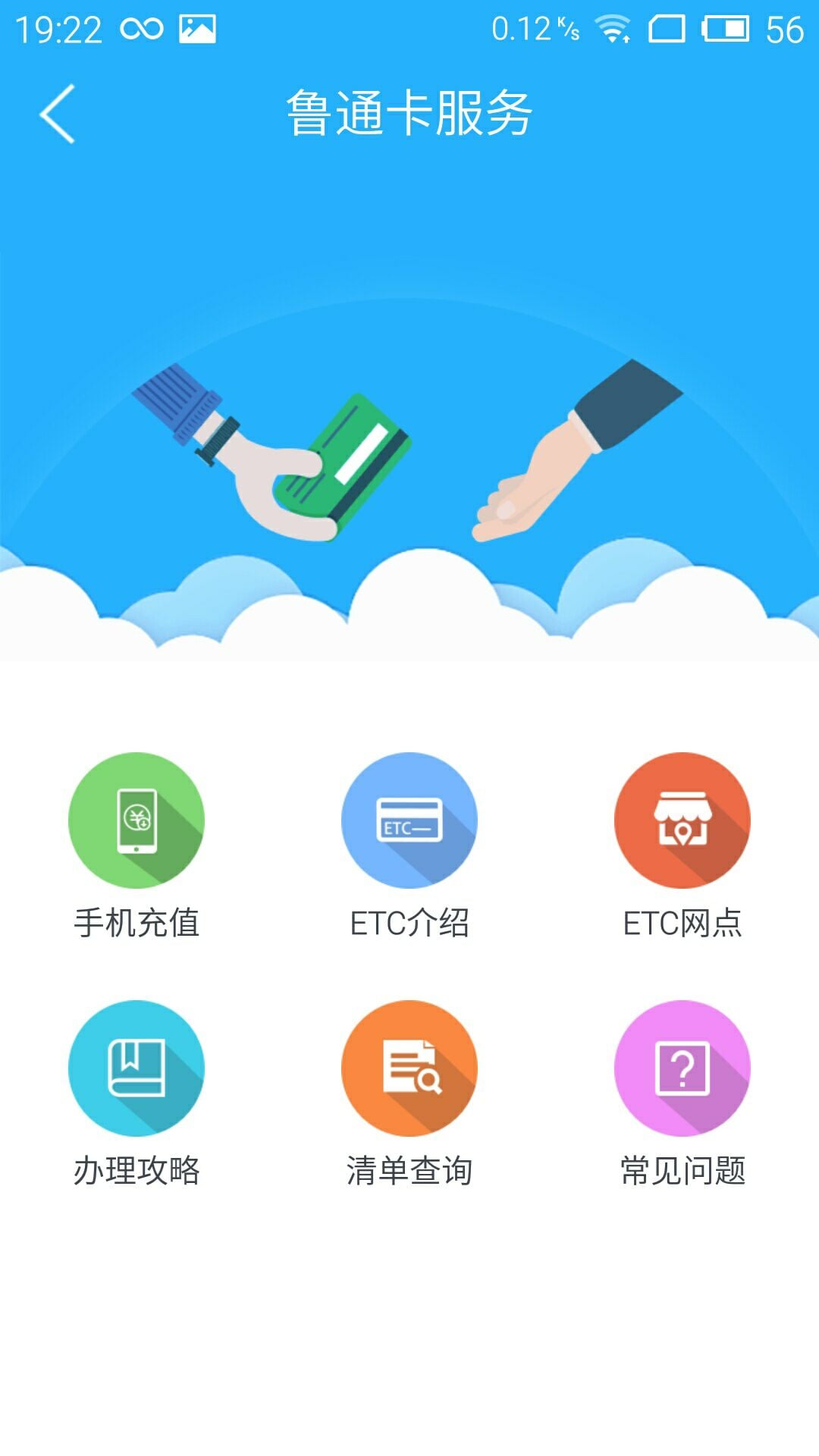Click the ETC介绍 label text

coord(409,924)
